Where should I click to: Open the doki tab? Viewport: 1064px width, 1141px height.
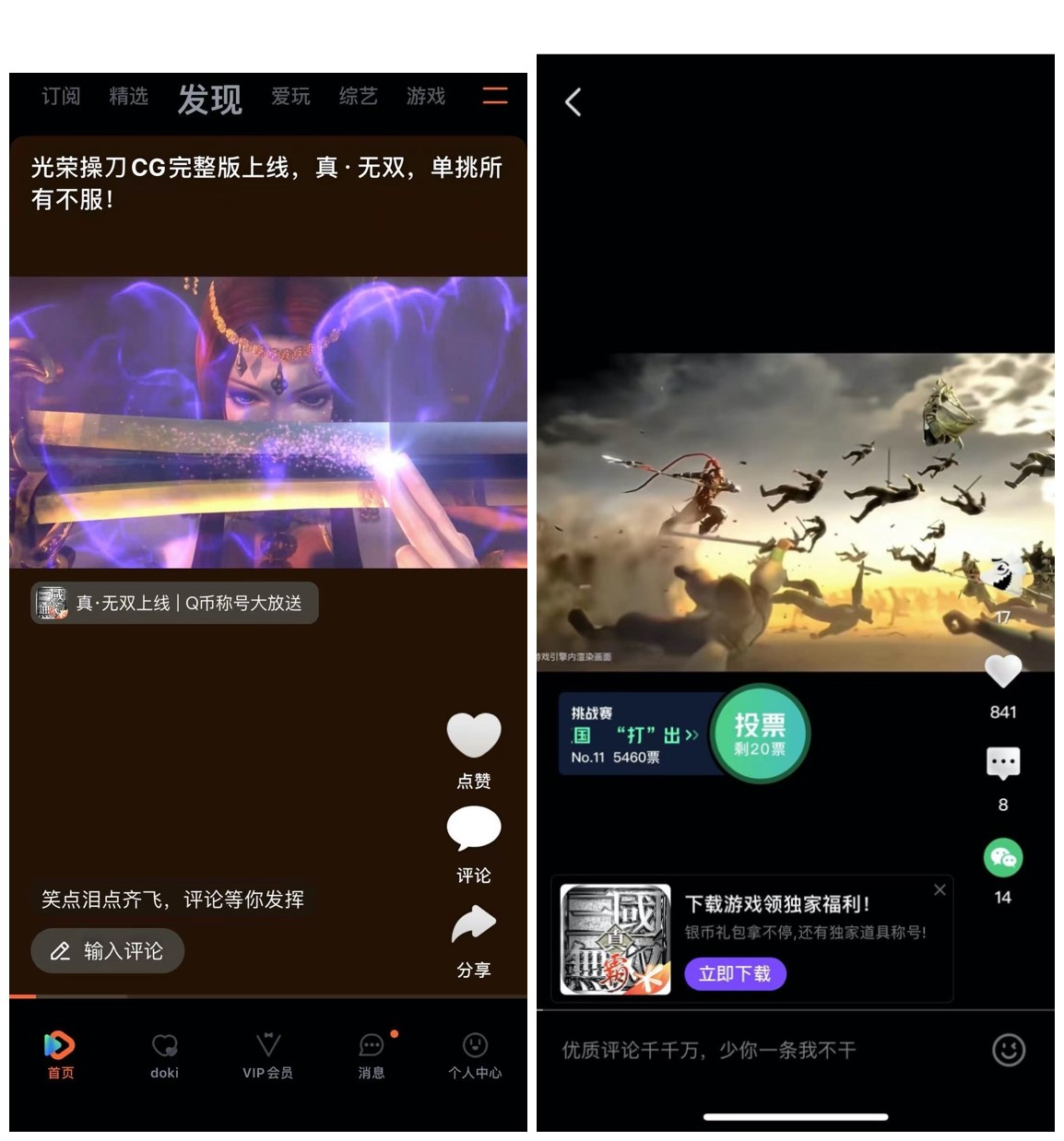click(164, 1054)
